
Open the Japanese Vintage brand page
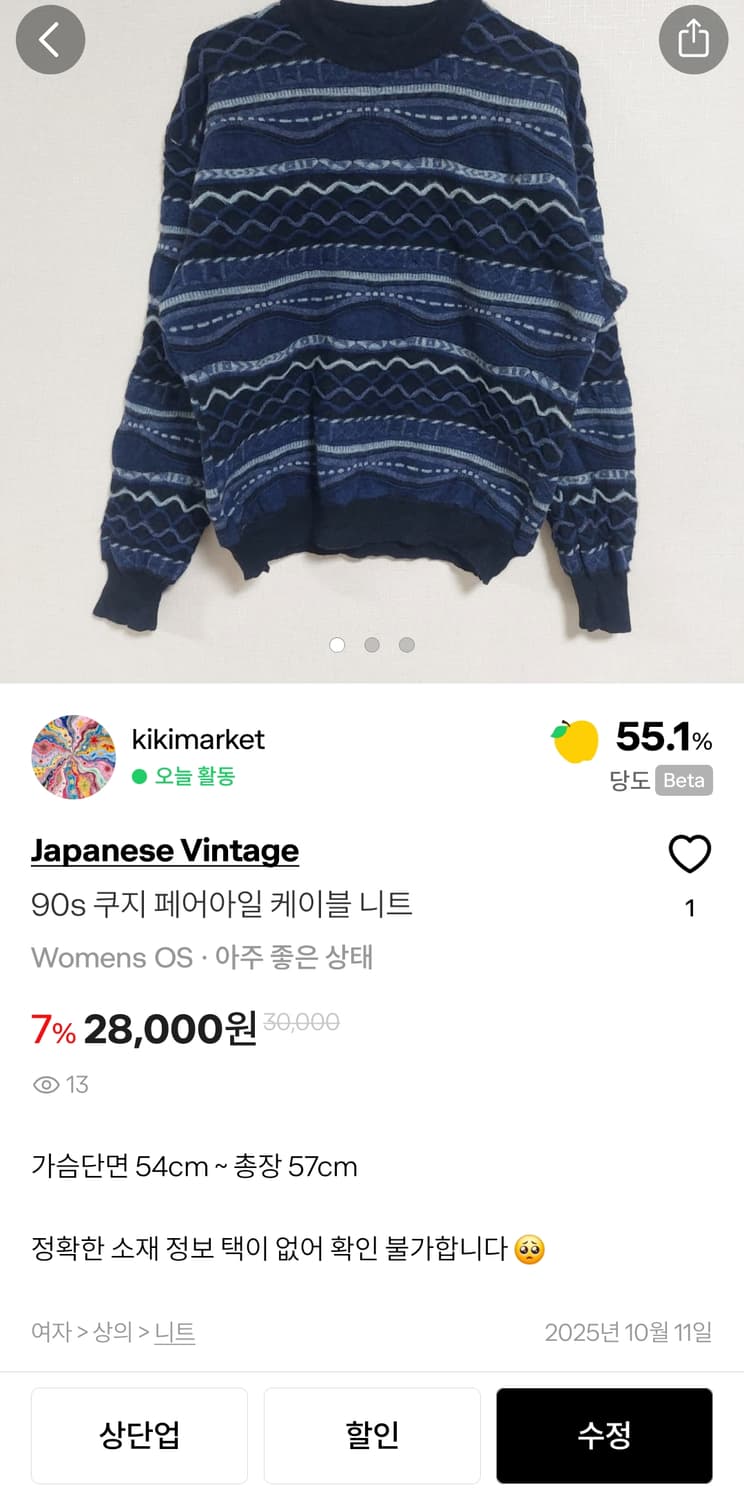(165, 851)
